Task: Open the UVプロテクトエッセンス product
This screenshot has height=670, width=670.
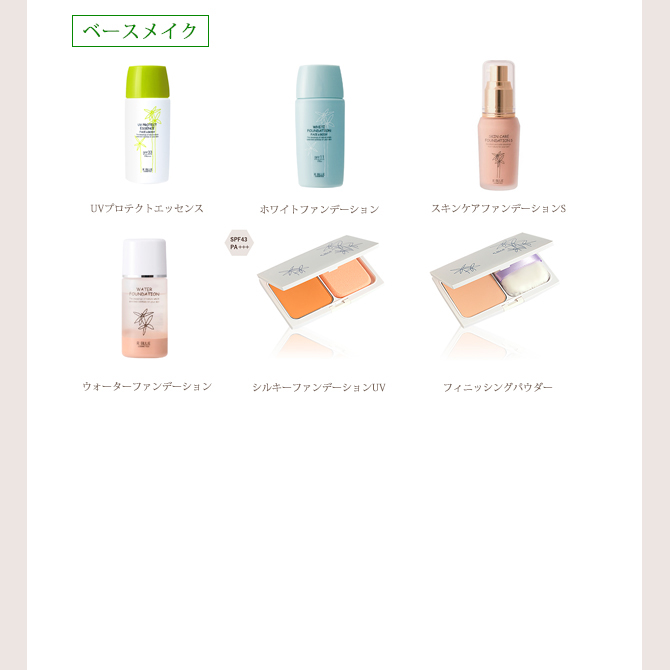Action: pos(147,125)
